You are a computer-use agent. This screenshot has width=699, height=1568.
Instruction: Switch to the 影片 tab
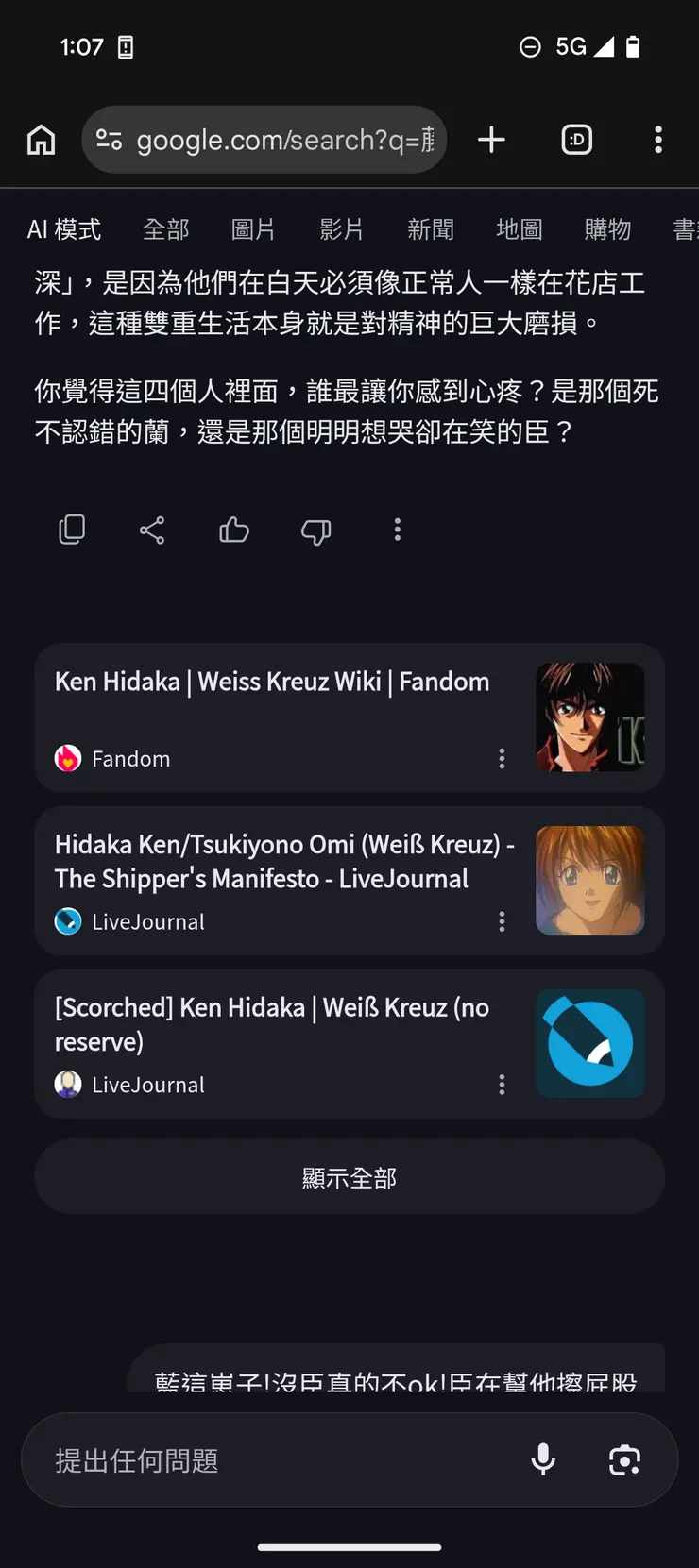341,229
